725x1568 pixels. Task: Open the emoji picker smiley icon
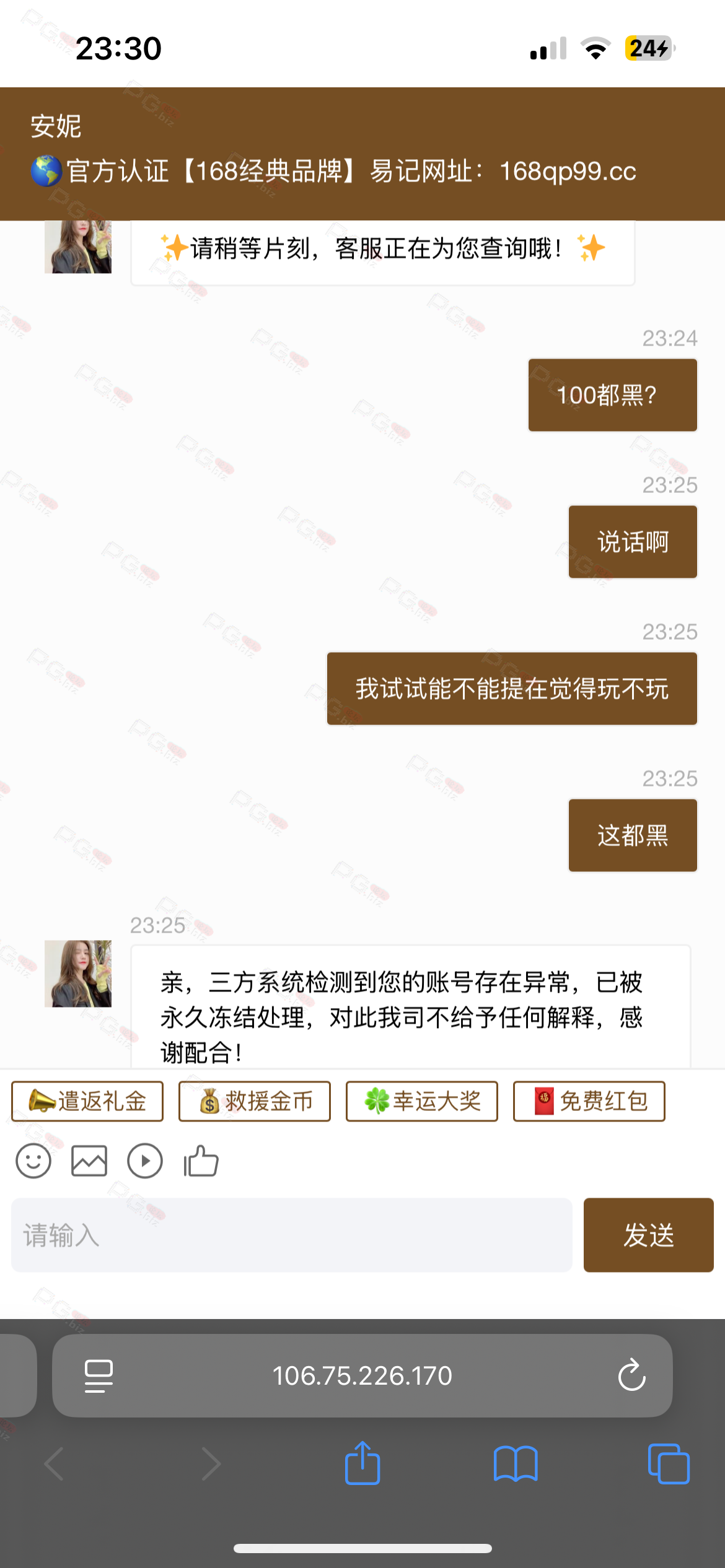point(33,1161)
